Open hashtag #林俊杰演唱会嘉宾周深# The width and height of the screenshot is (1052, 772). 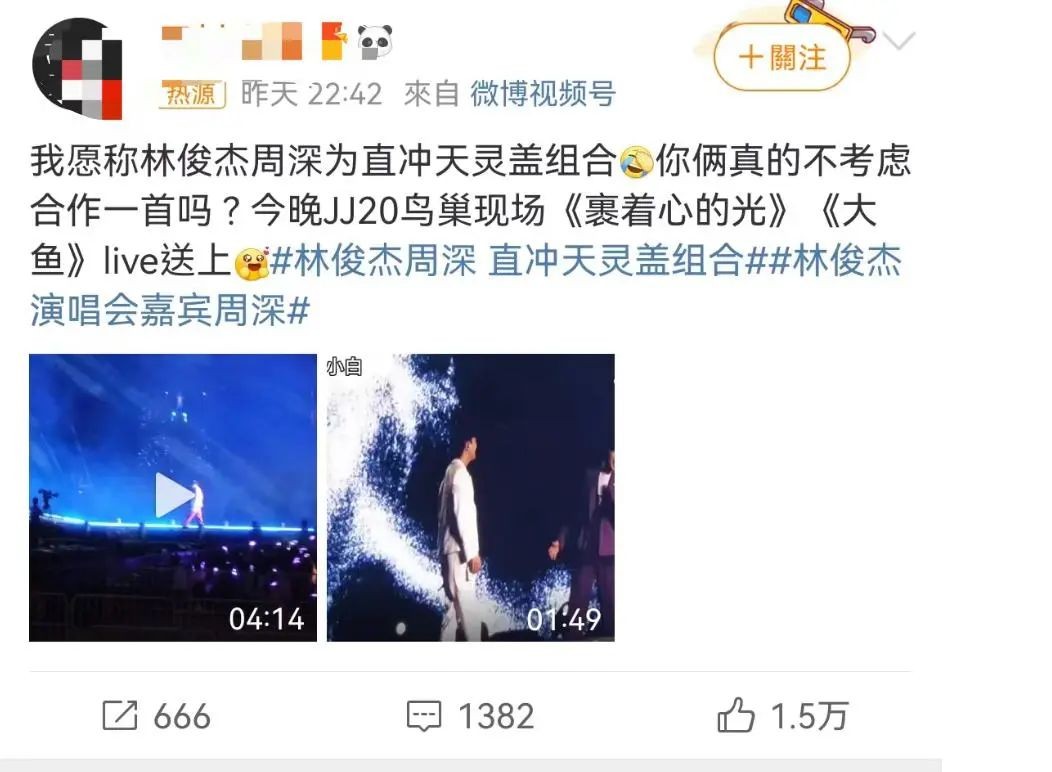[170, 313]
